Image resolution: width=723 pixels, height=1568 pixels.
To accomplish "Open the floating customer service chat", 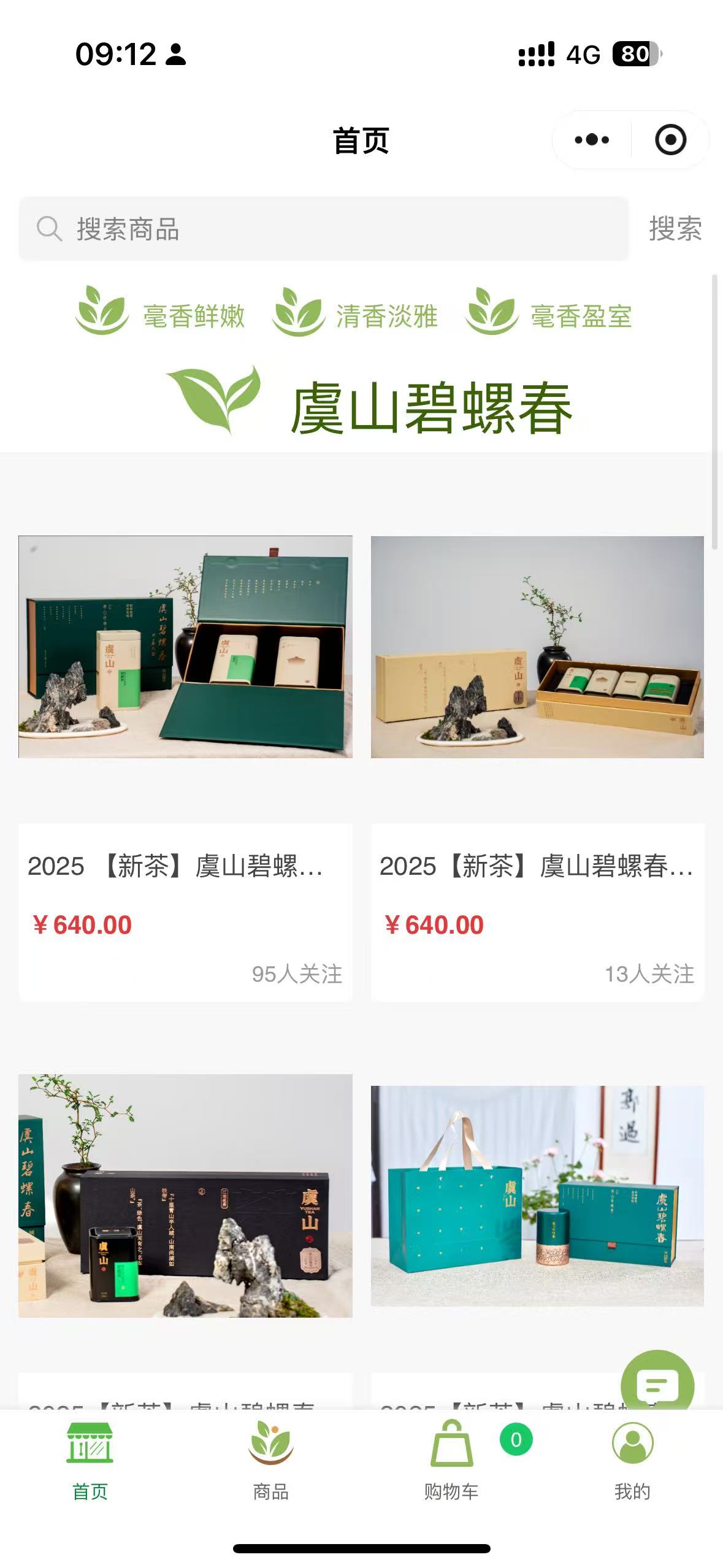I will (657, 1385).
